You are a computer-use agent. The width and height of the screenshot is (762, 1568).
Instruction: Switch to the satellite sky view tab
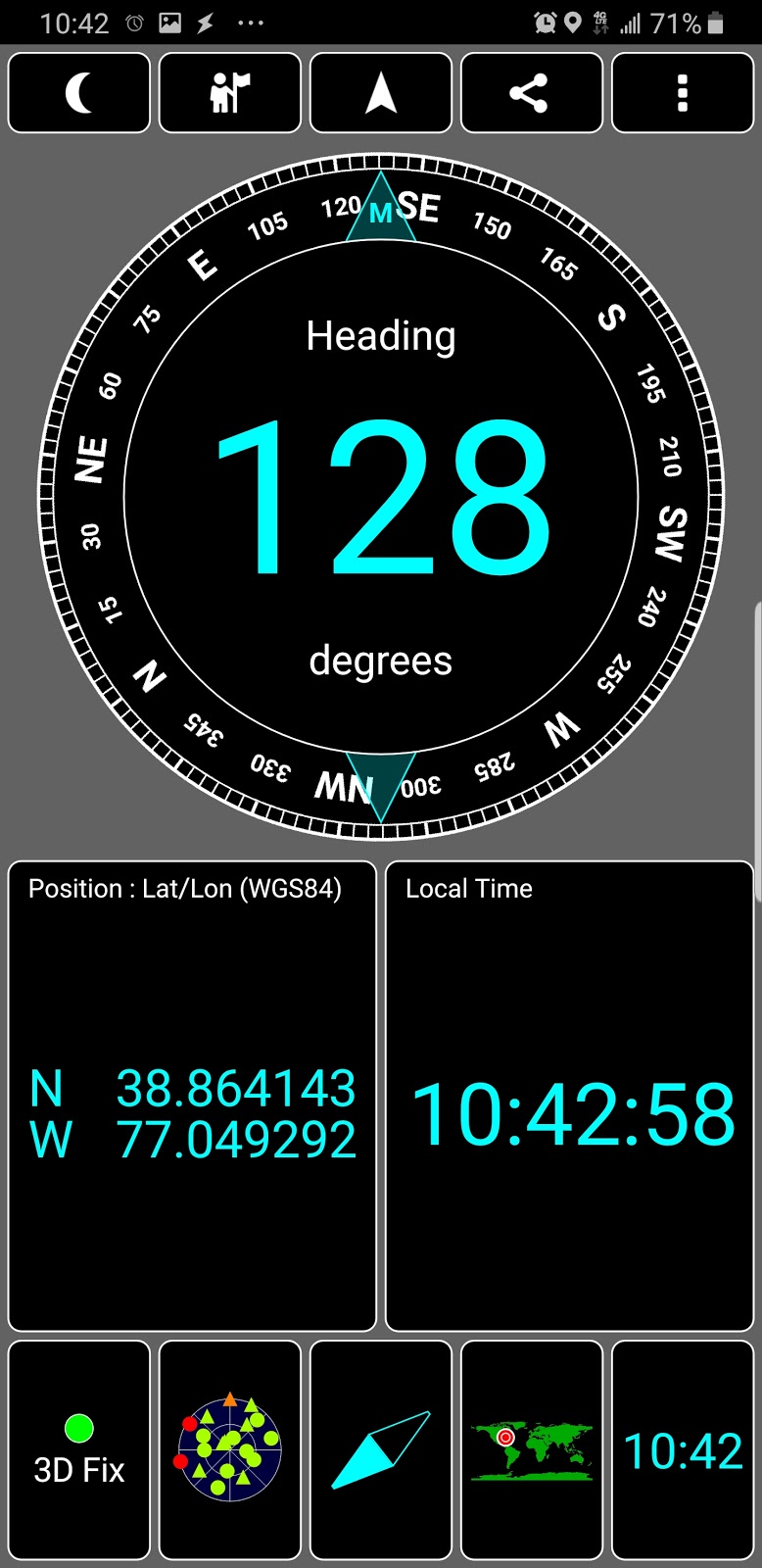point(229,1450)
